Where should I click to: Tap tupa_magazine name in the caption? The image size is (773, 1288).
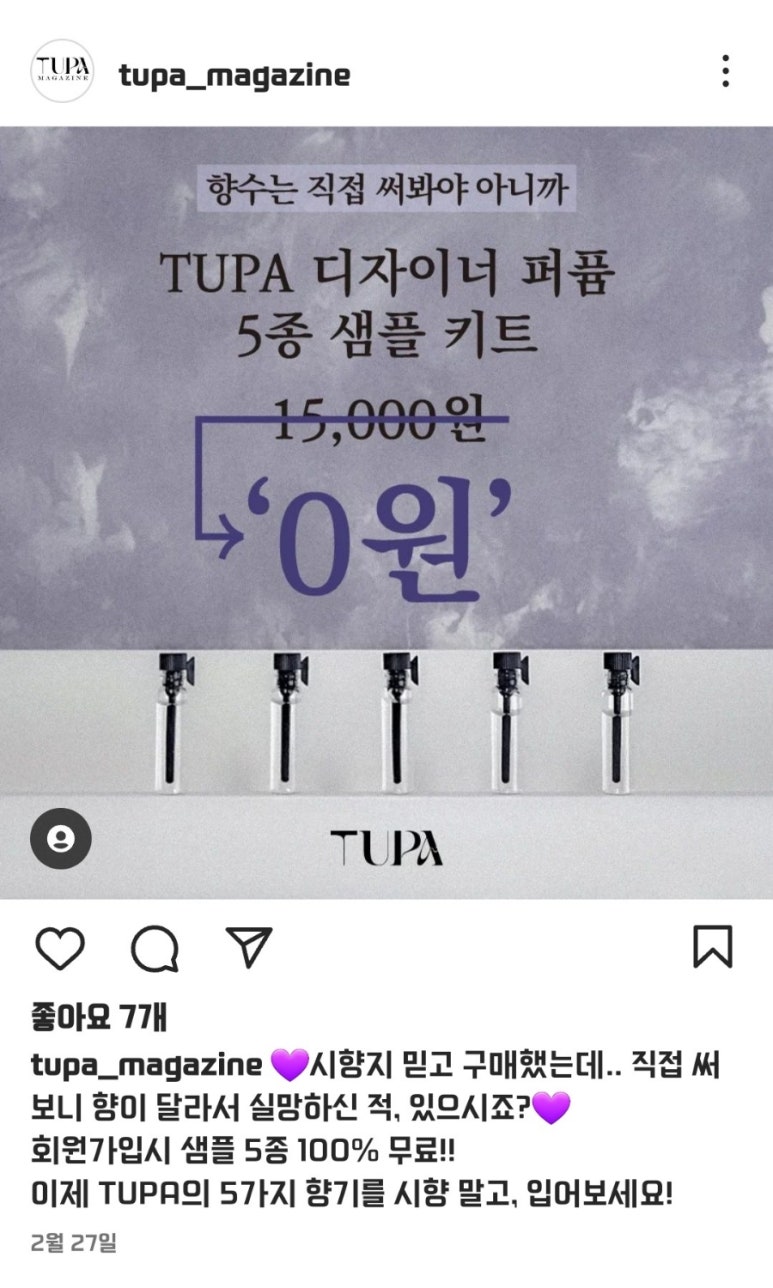click(147, 1066)
